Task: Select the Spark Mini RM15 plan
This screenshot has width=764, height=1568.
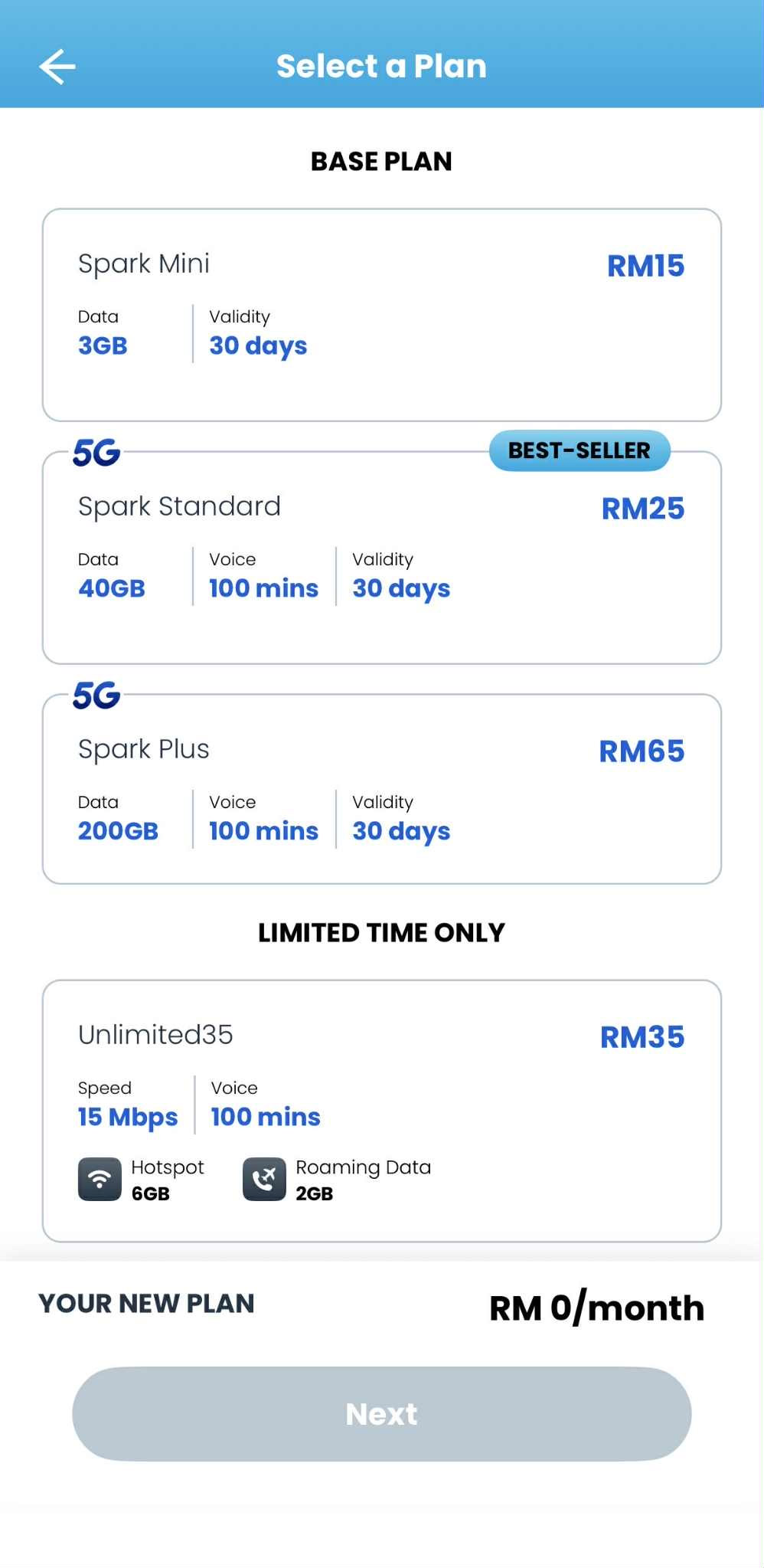Action: (x=381, y=315)
